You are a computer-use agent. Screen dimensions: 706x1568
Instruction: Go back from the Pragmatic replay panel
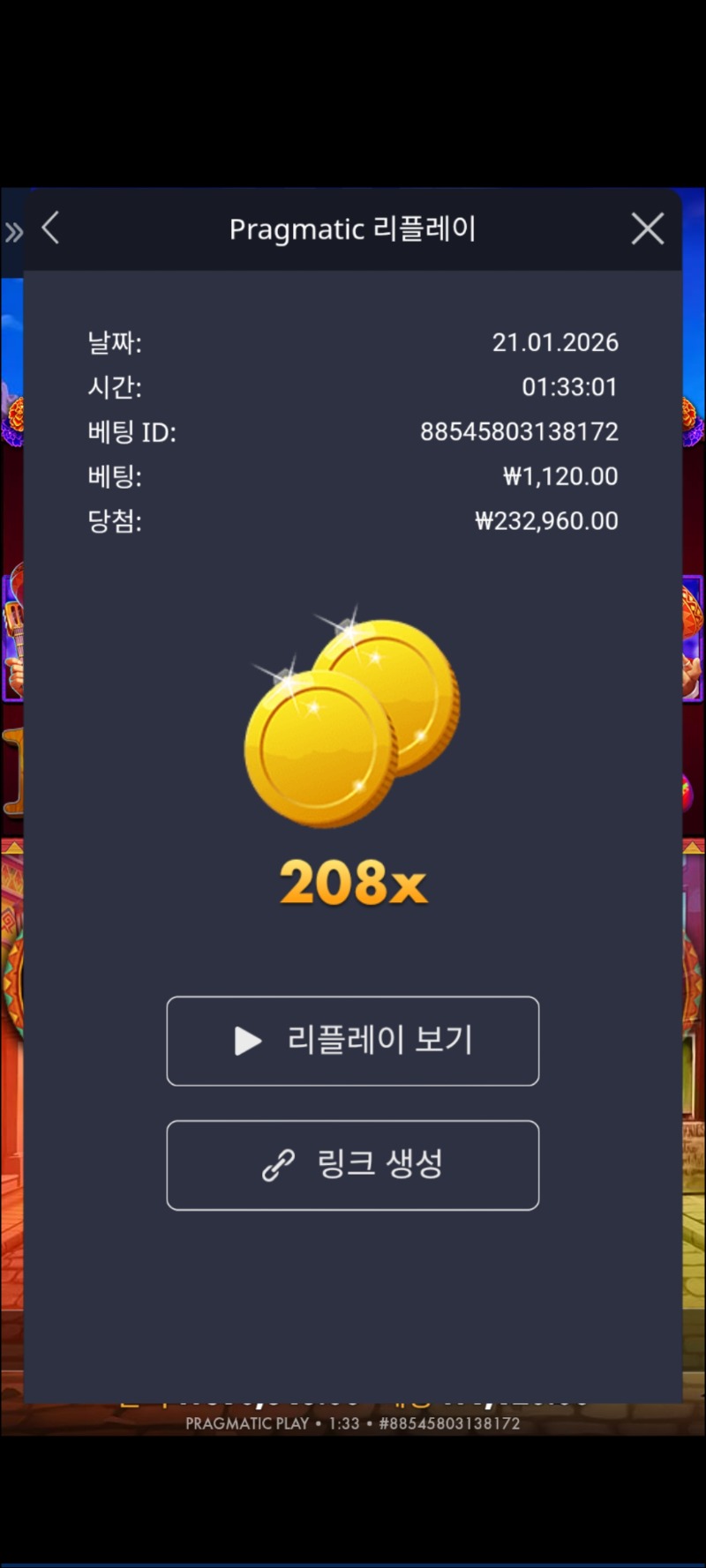point(51,228)
